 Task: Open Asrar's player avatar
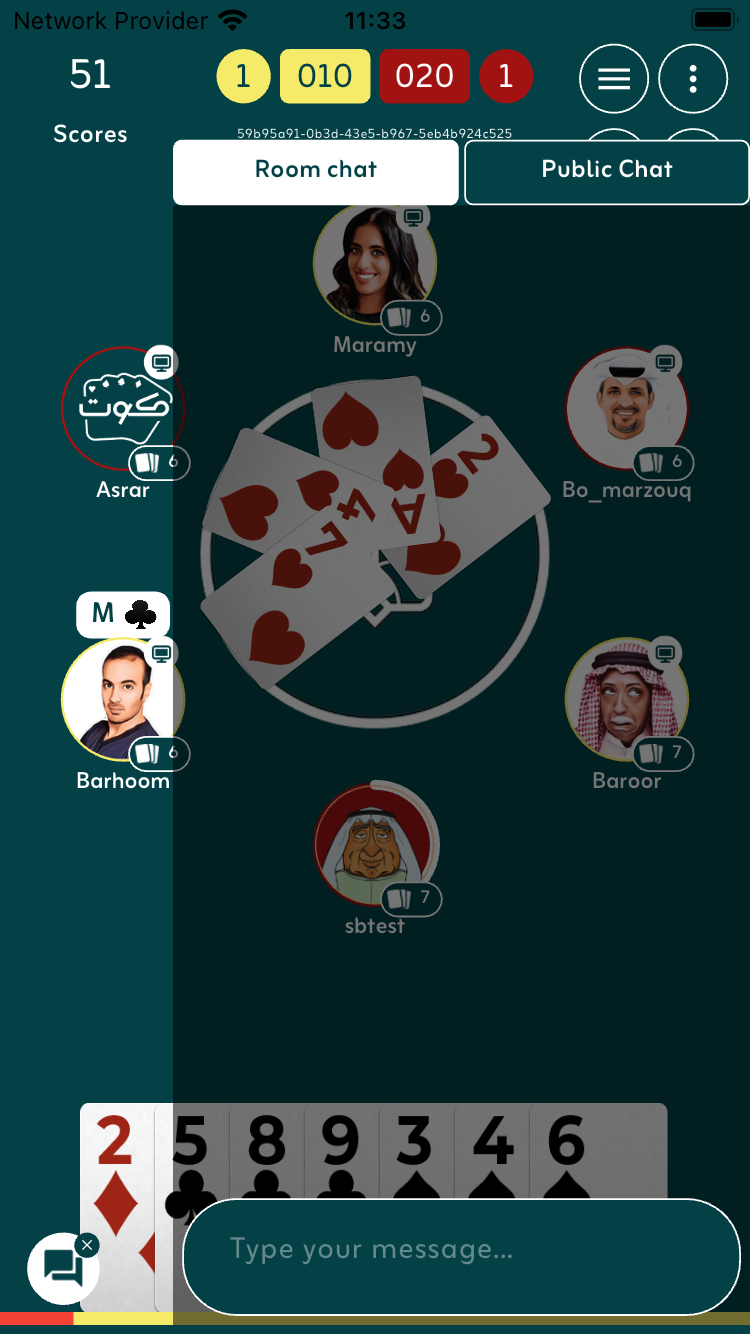click(122, 408)
